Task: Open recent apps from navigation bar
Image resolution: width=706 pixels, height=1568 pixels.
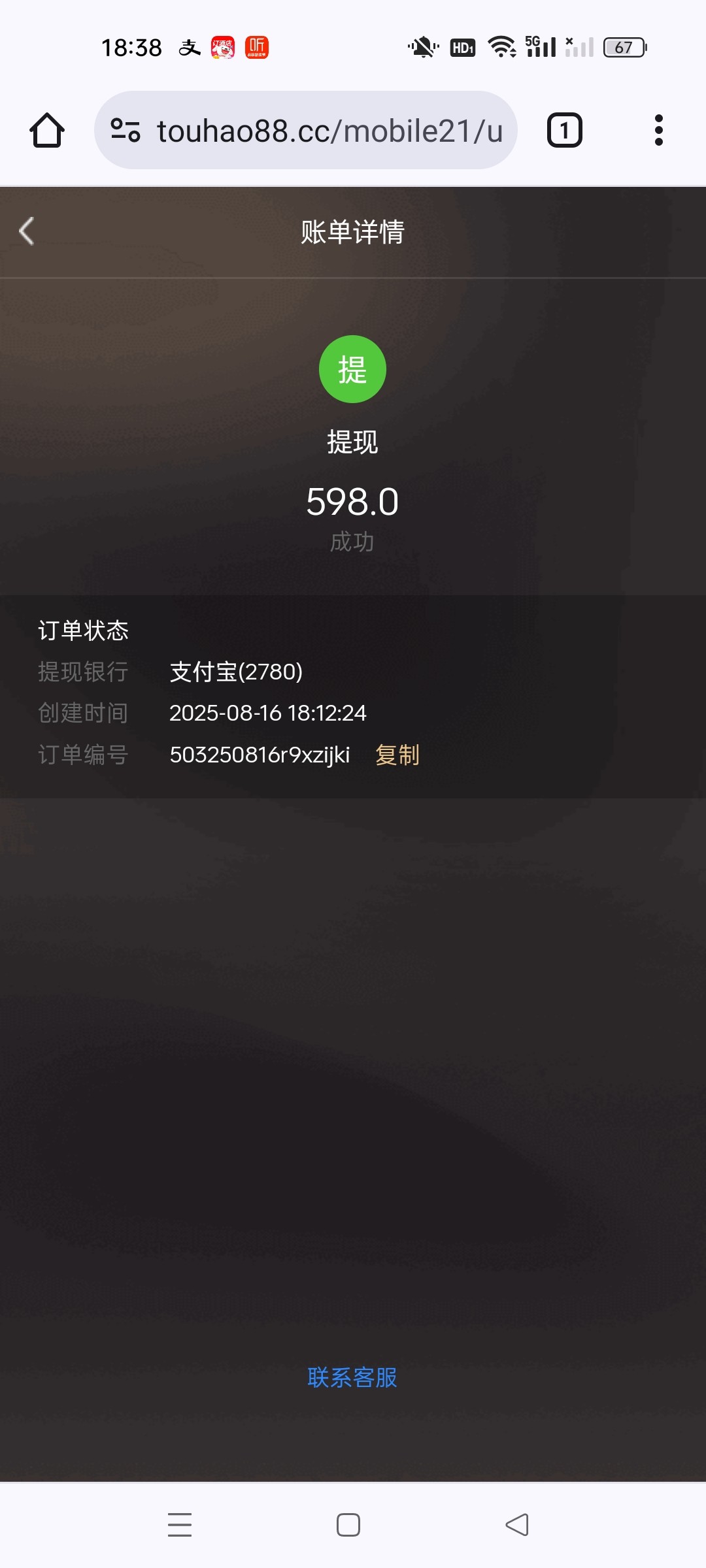Action: (x=180, y=1525)
